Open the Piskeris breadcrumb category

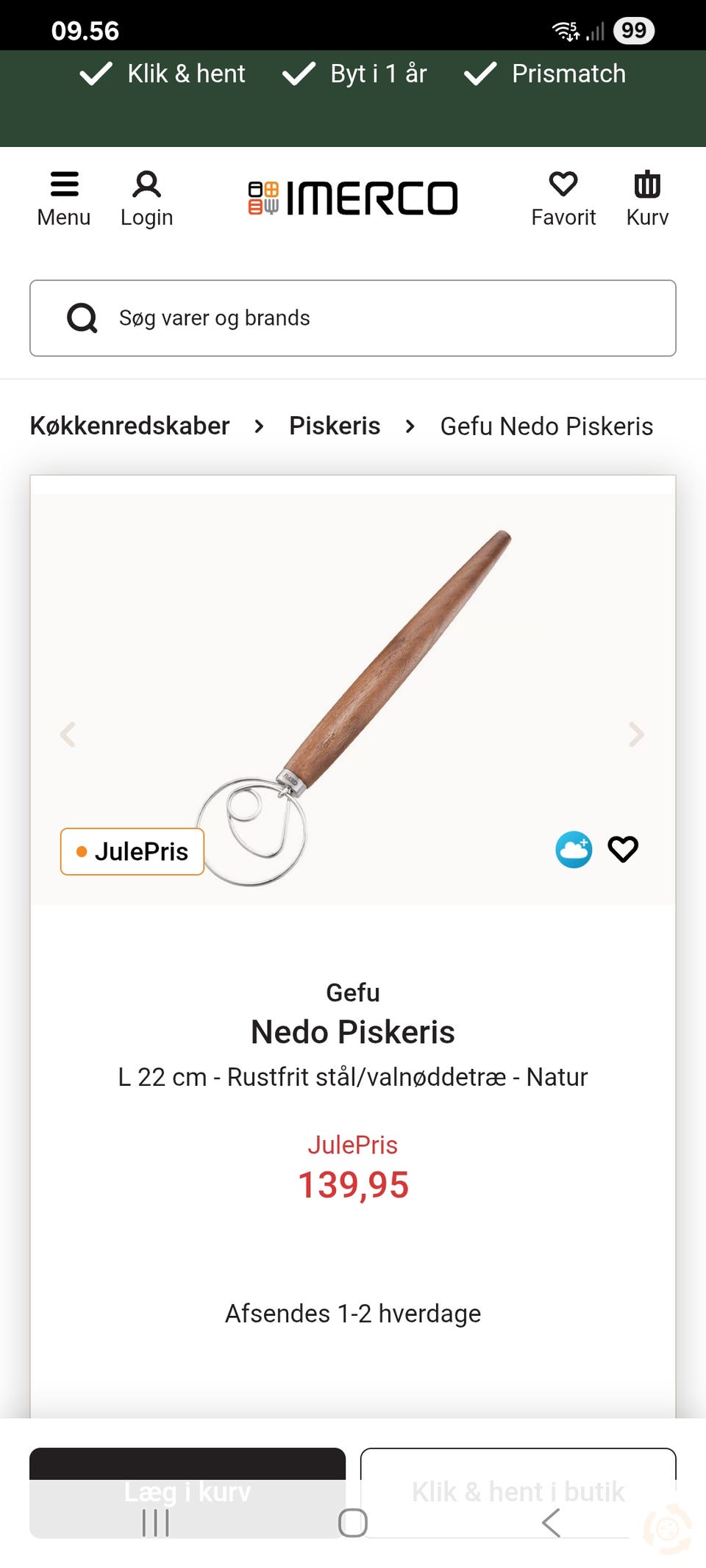pyautogui.click(x=334, y=426)
